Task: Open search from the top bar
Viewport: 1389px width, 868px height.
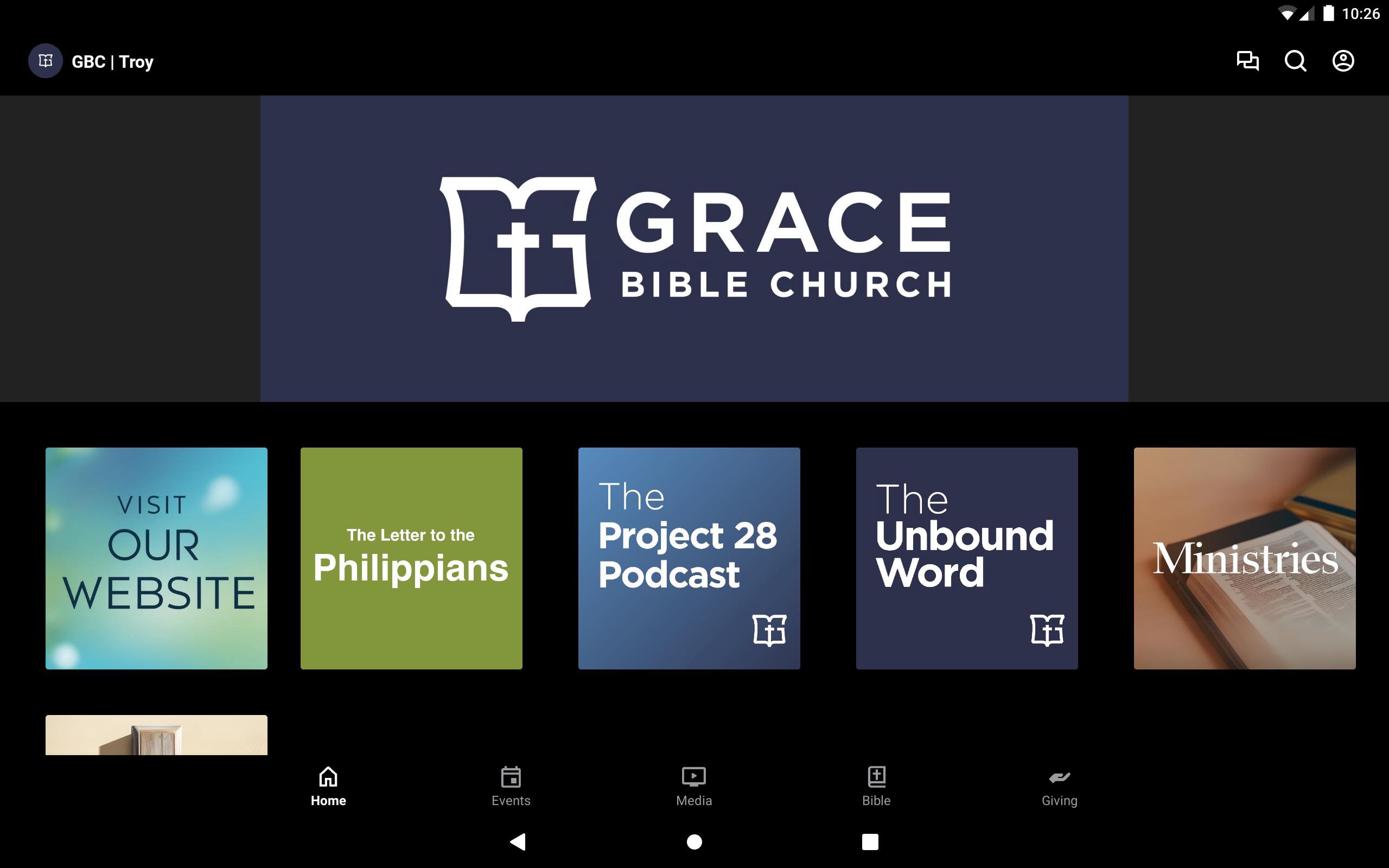Action: [1295, 61]
